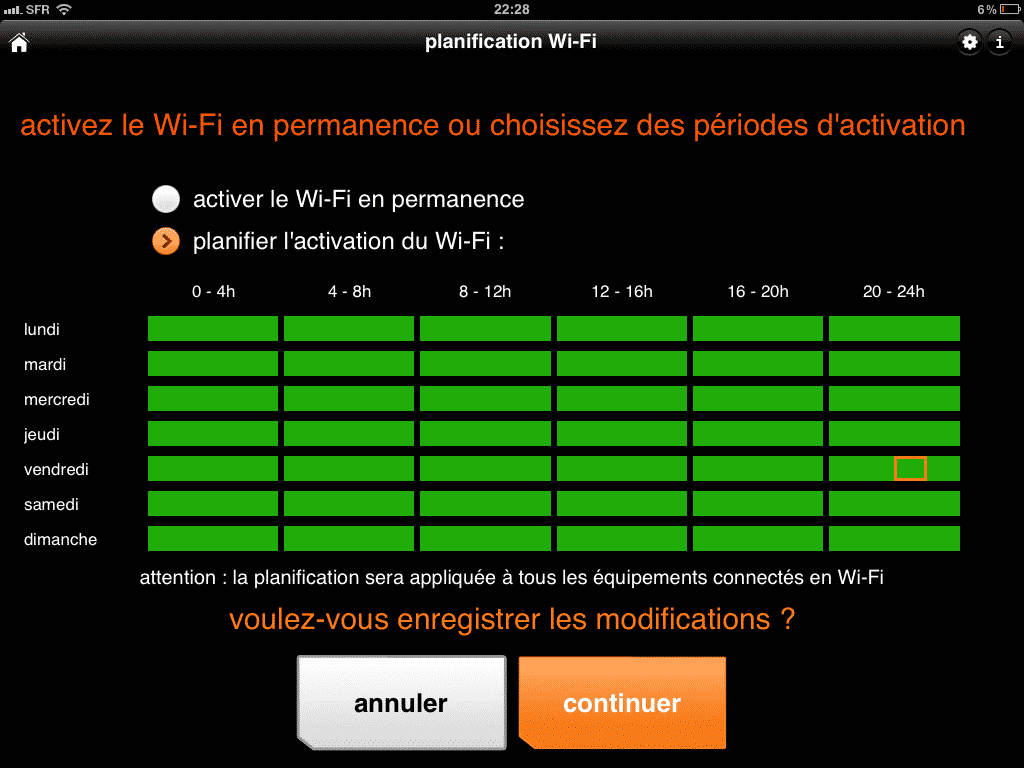Open the settings gear
Screen dimensions: 1024x768
pos(969,42)
